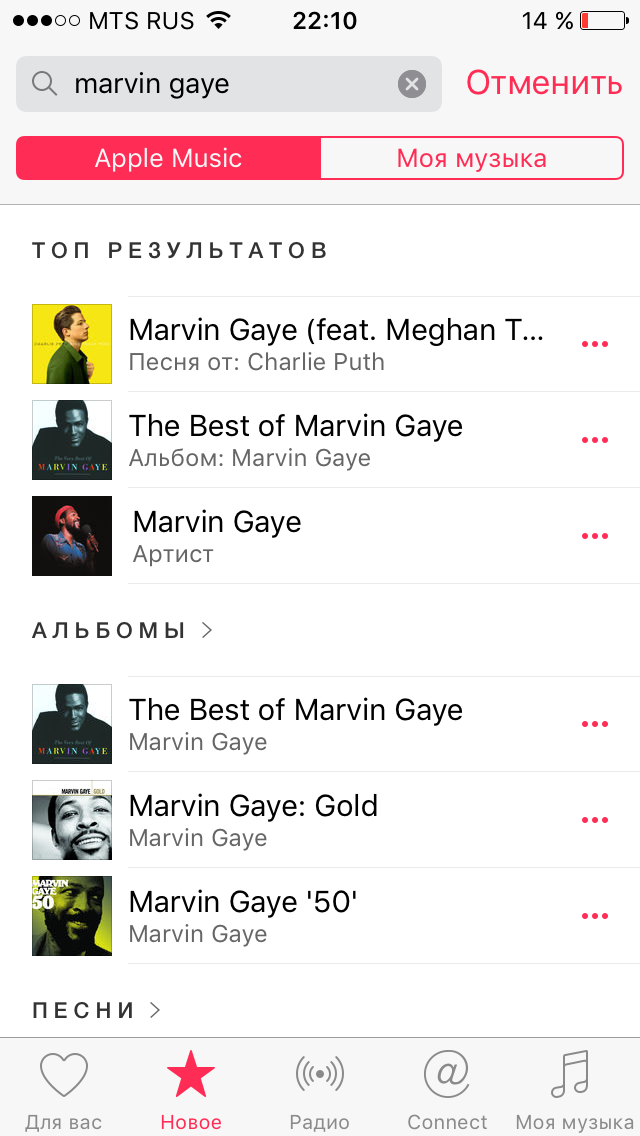Screen dimensions: 640x1136
Task: Open more options for the Charlie Puth song
Action: coord(595,344)
